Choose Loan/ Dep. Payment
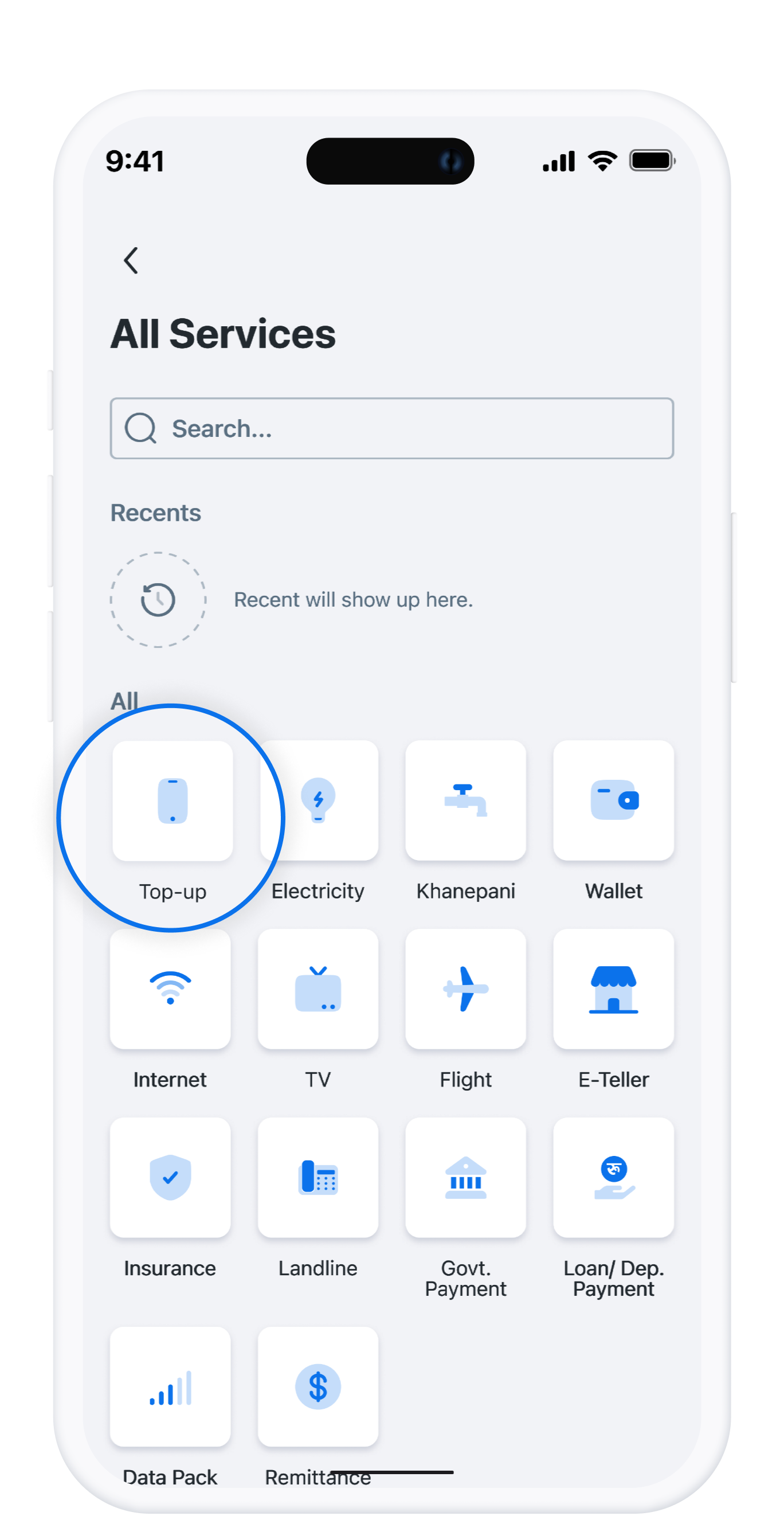784x1516 pixels. click(613, 1178)
